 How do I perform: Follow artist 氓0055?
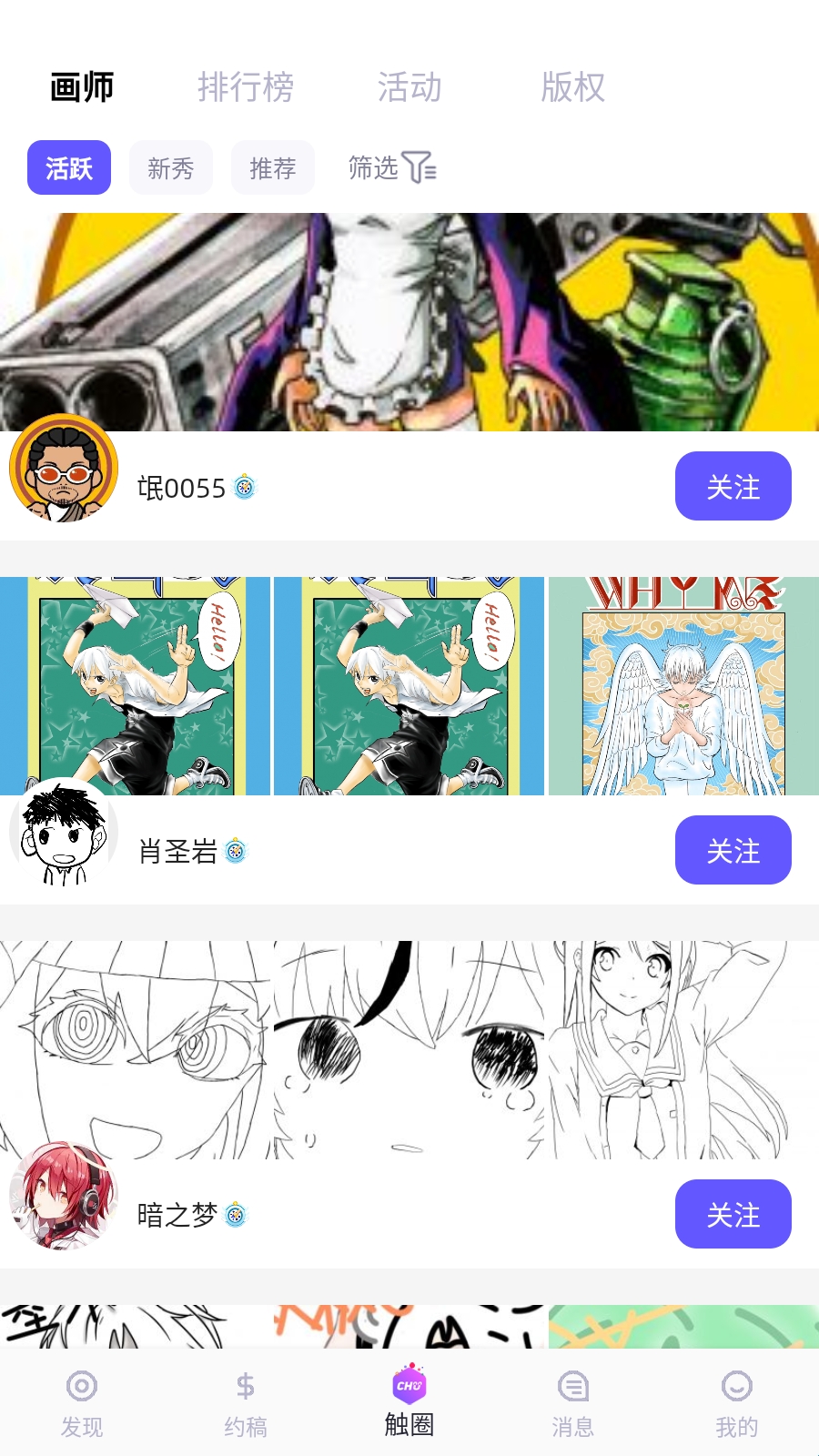(x=733, y=487)
